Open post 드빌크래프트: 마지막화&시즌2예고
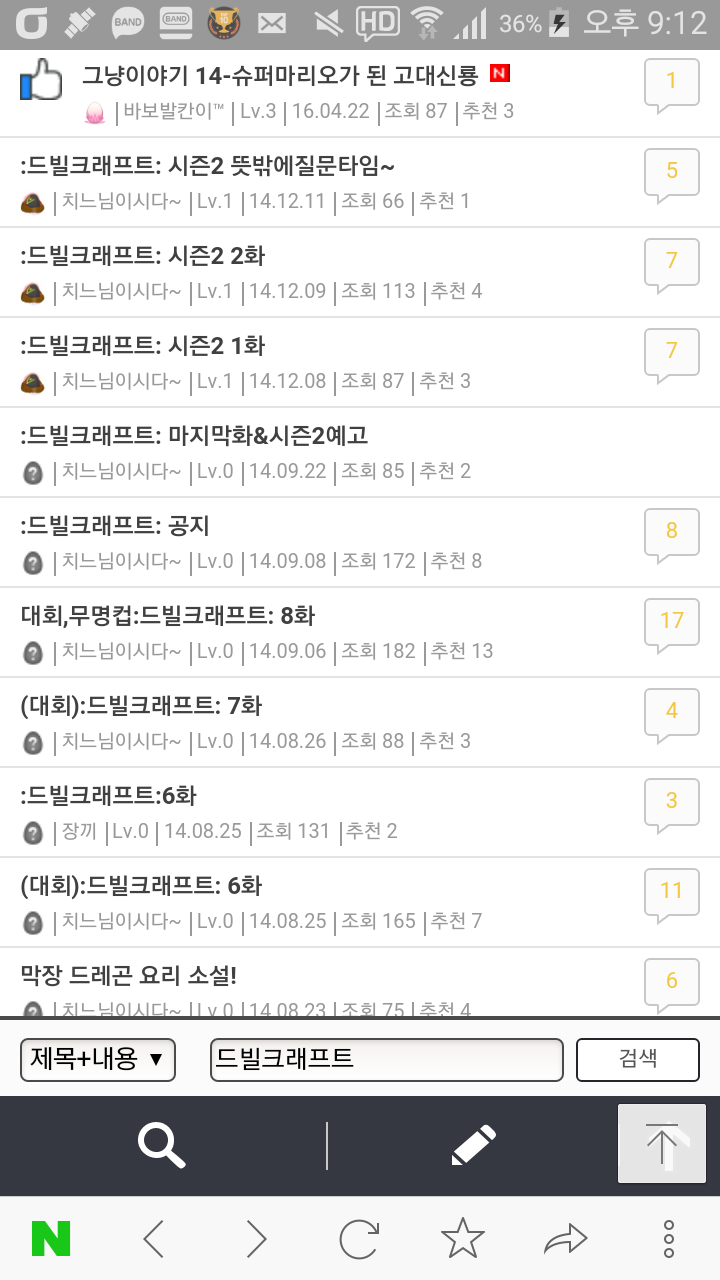Screen dimensions: 720x1280 (x=194, y=436)
